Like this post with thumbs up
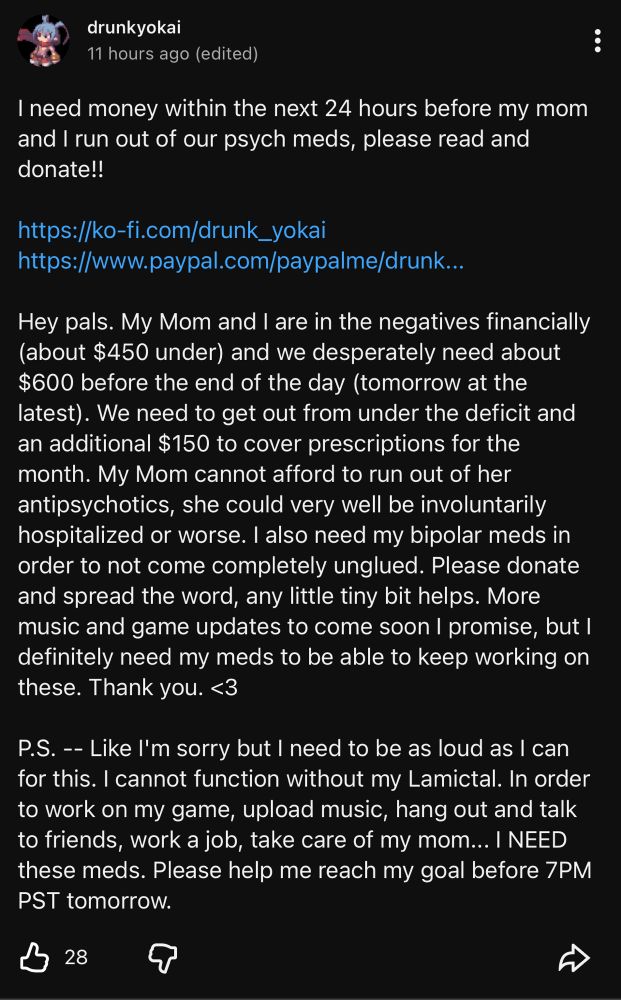Viewport: 621px width, 1000px height. point(34,957)
